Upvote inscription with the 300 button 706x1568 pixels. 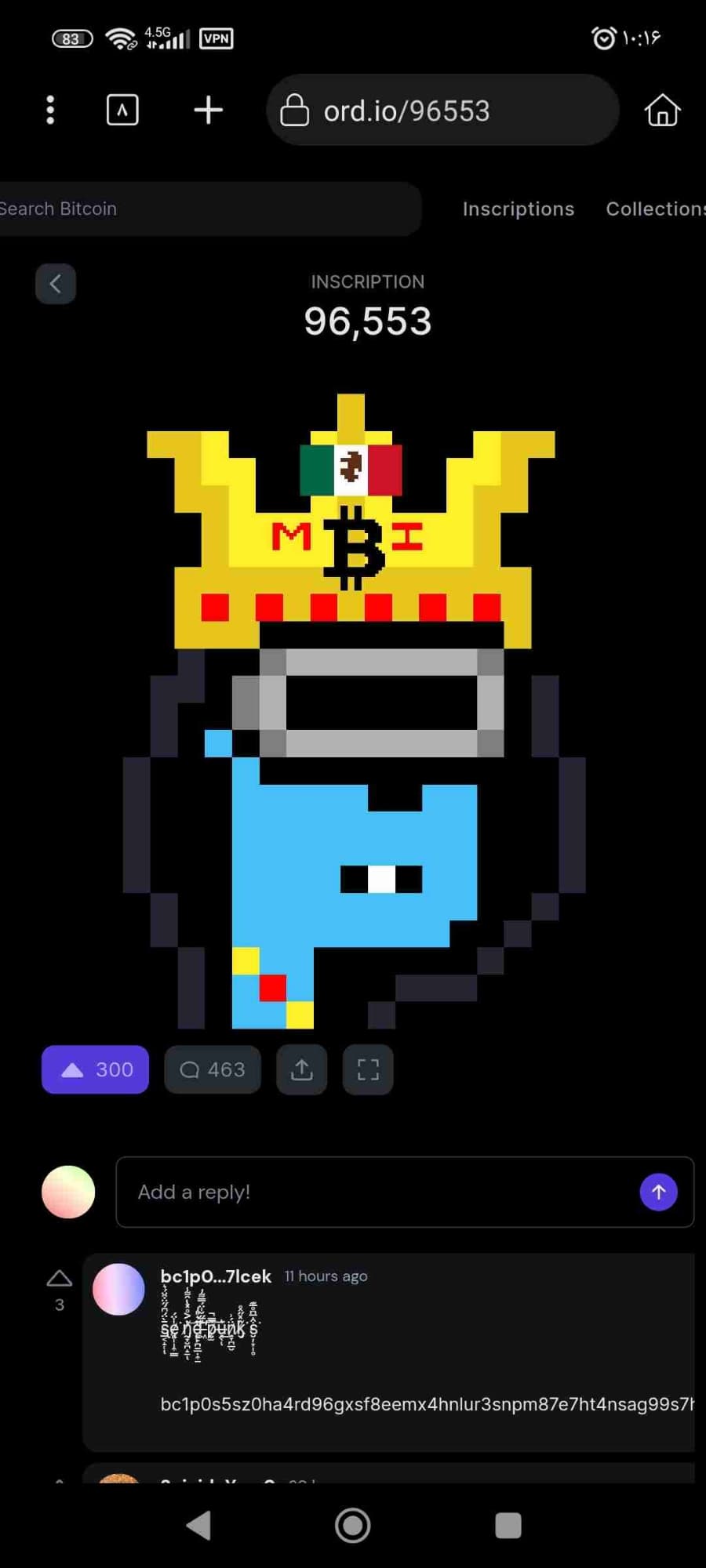click(x=95, y=1069)
